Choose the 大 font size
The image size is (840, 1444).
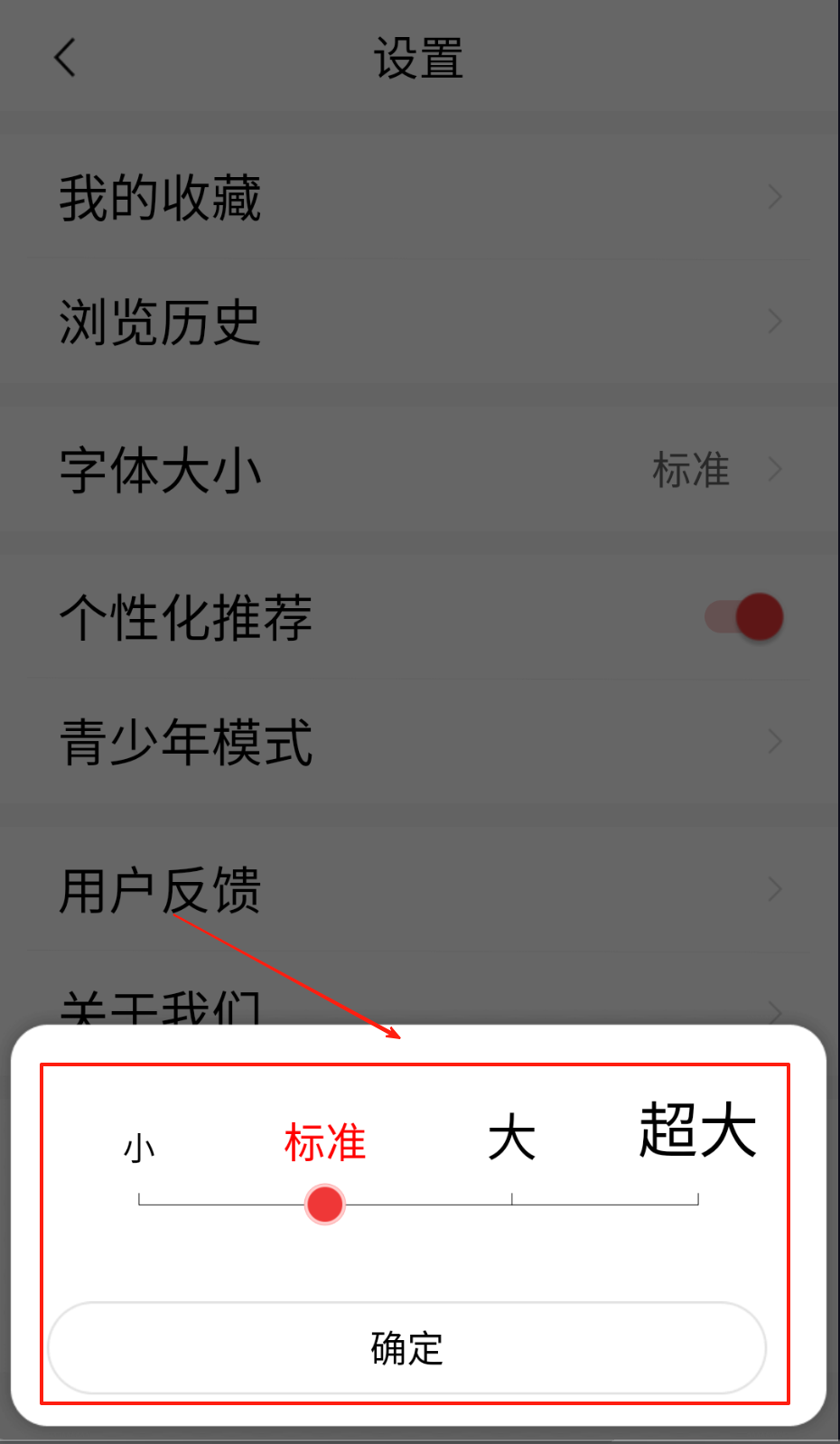coord(511,1138)
